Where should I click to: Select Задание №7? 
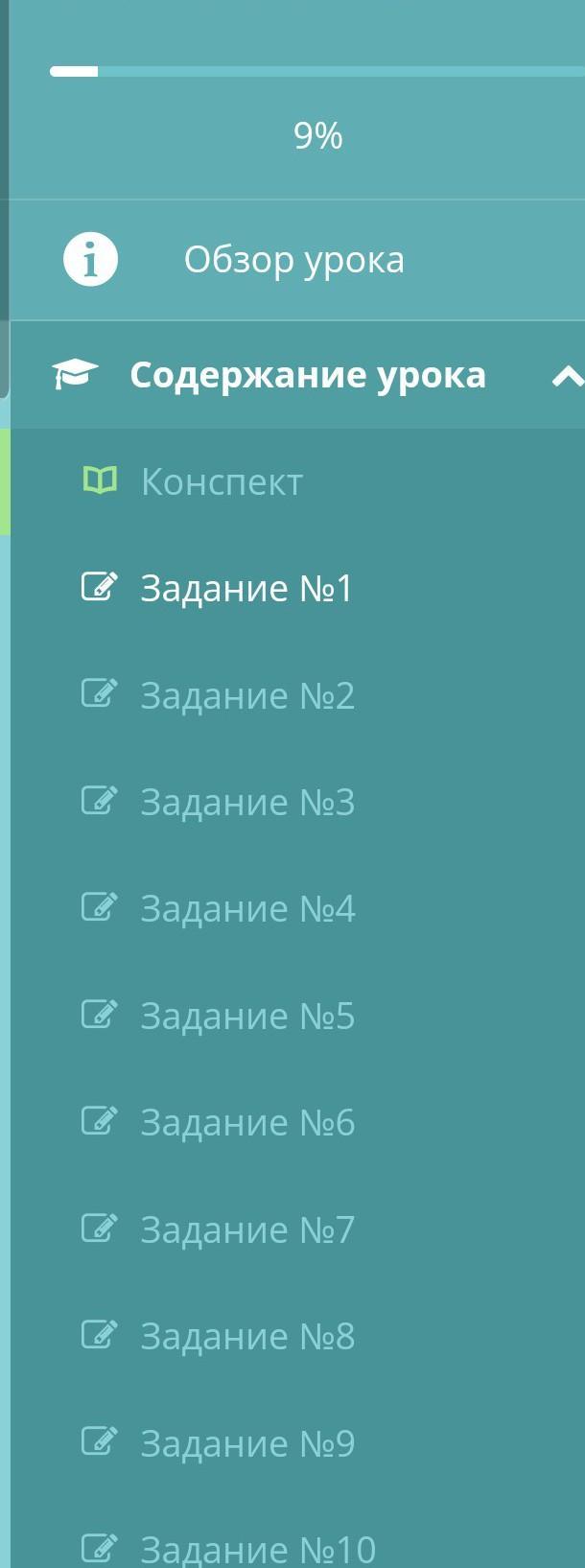tap(247, 1229)
